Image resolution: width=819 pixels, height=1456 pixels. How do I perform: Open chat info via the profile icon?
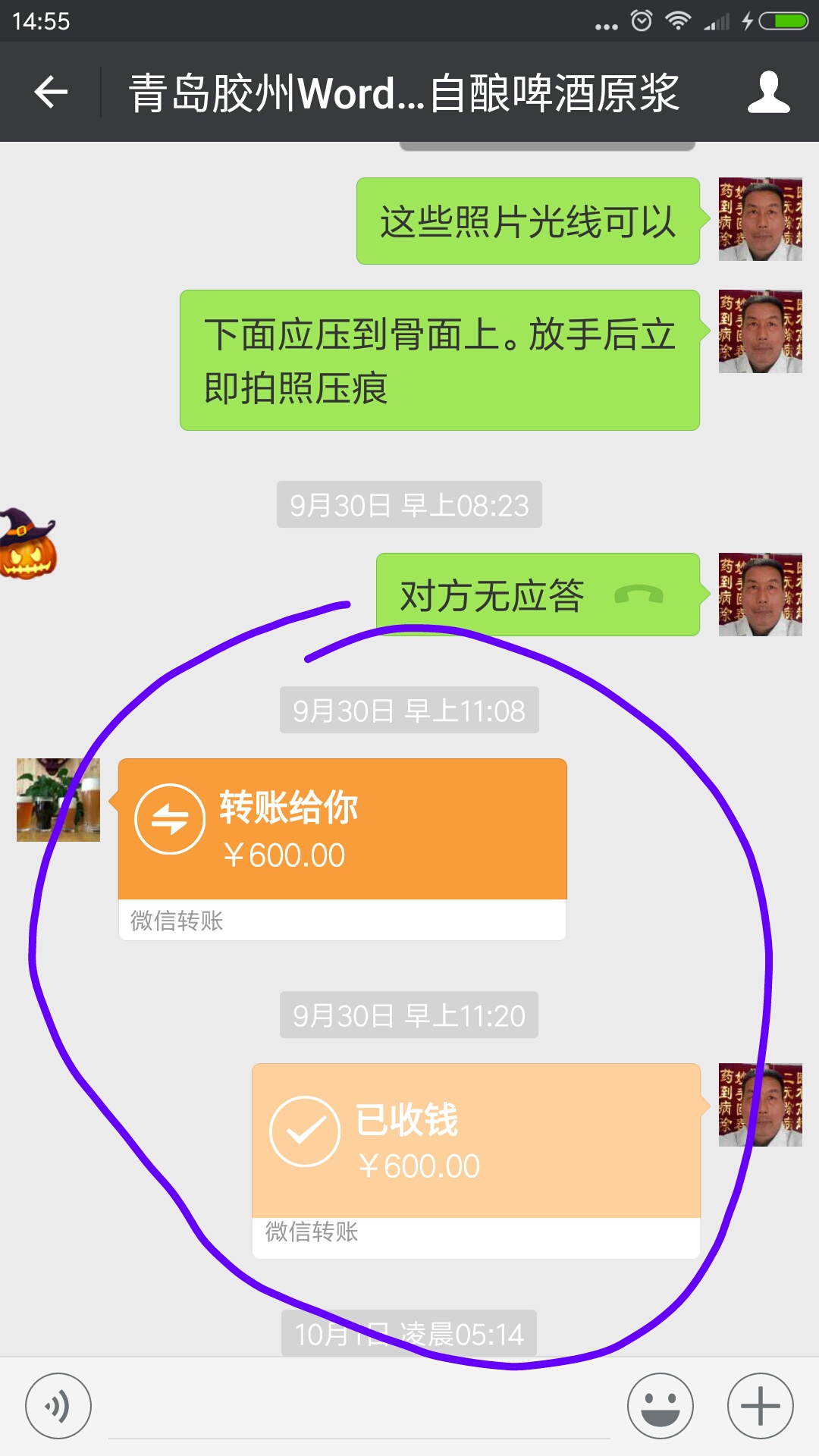[x=768, y=93]
